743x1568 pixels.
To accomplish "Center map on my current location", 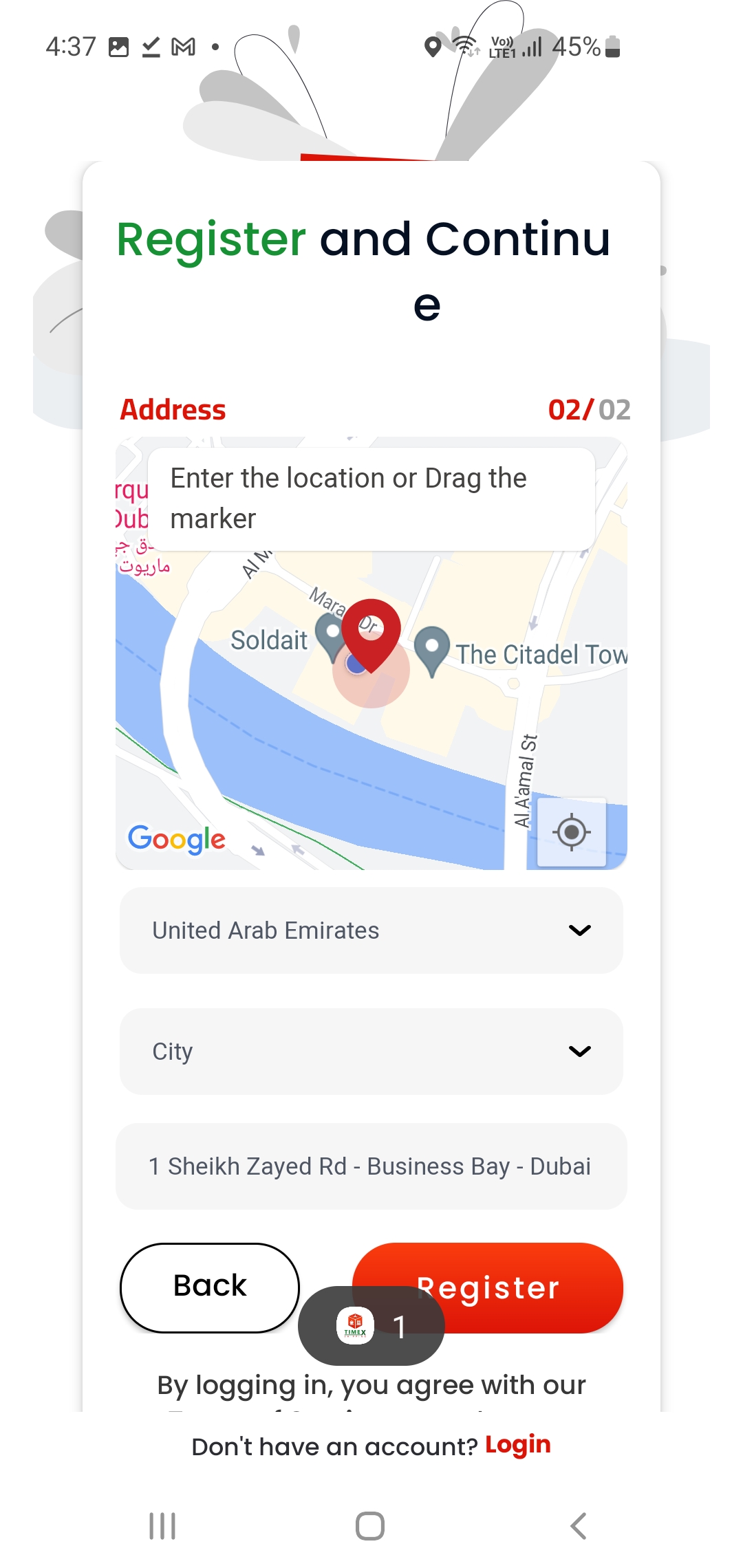I will click(x=572, y=832).
